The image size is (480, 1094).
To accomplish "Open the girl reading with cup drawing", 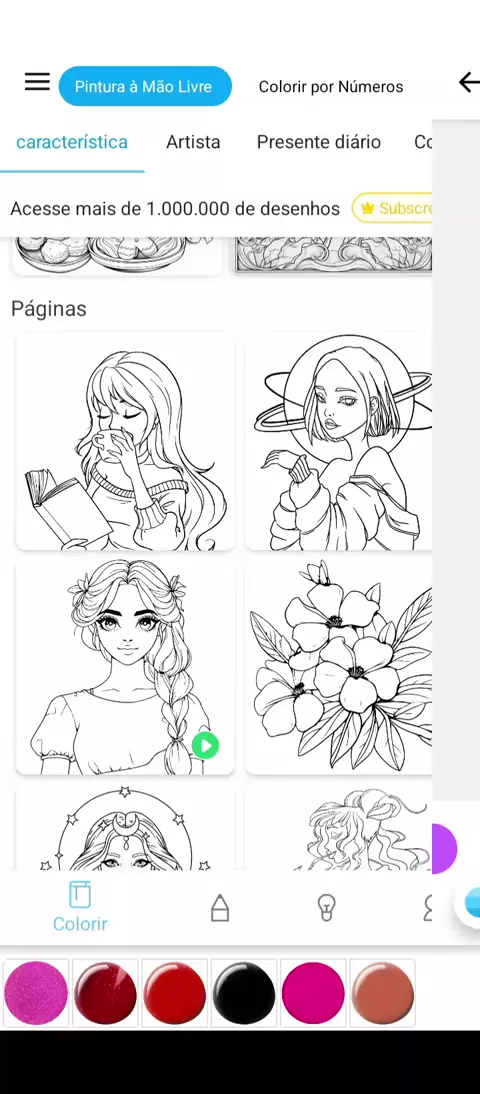I will pos(125,442).
